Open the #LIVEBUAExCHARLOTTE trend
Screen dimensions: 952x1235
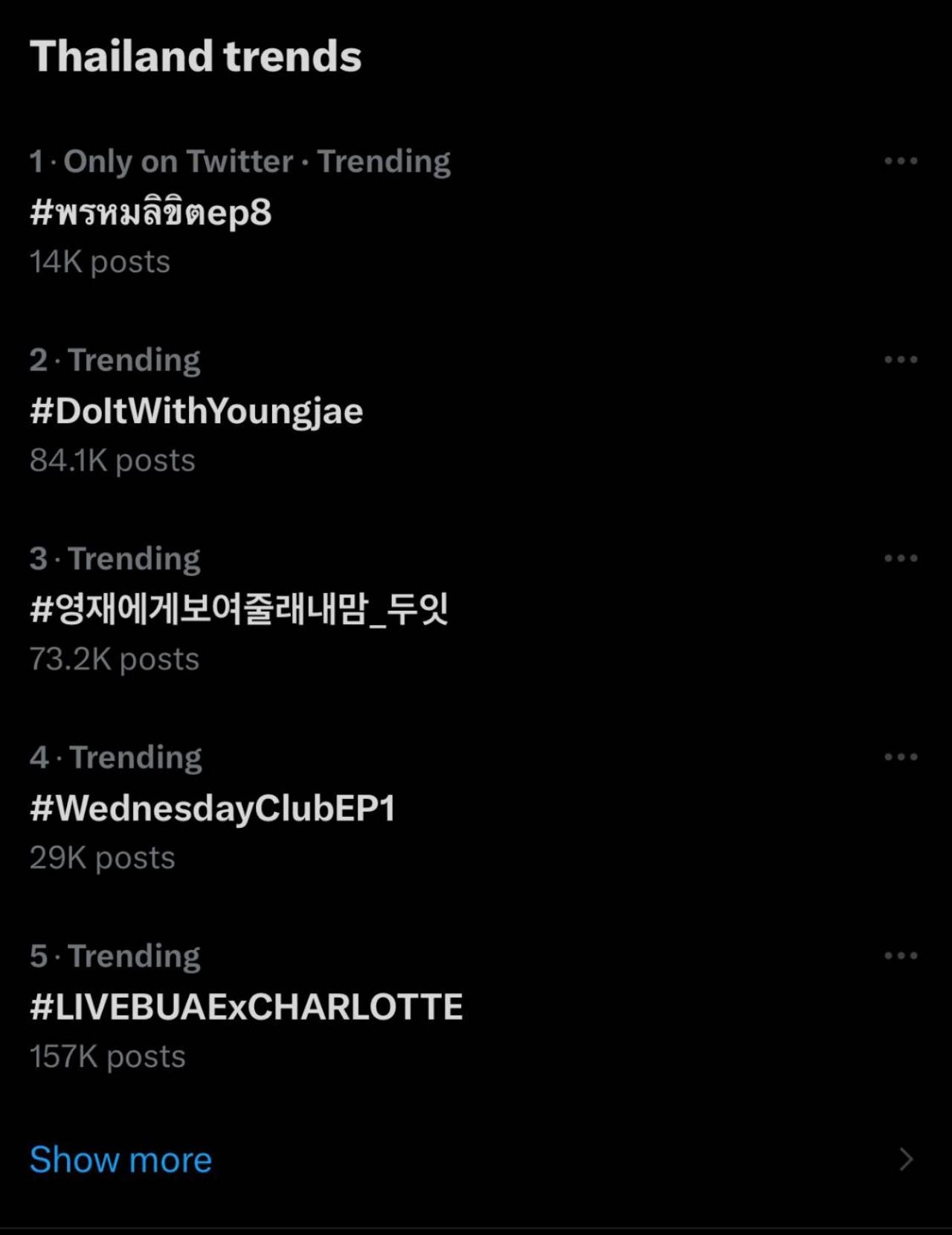tap(246, 1007)
